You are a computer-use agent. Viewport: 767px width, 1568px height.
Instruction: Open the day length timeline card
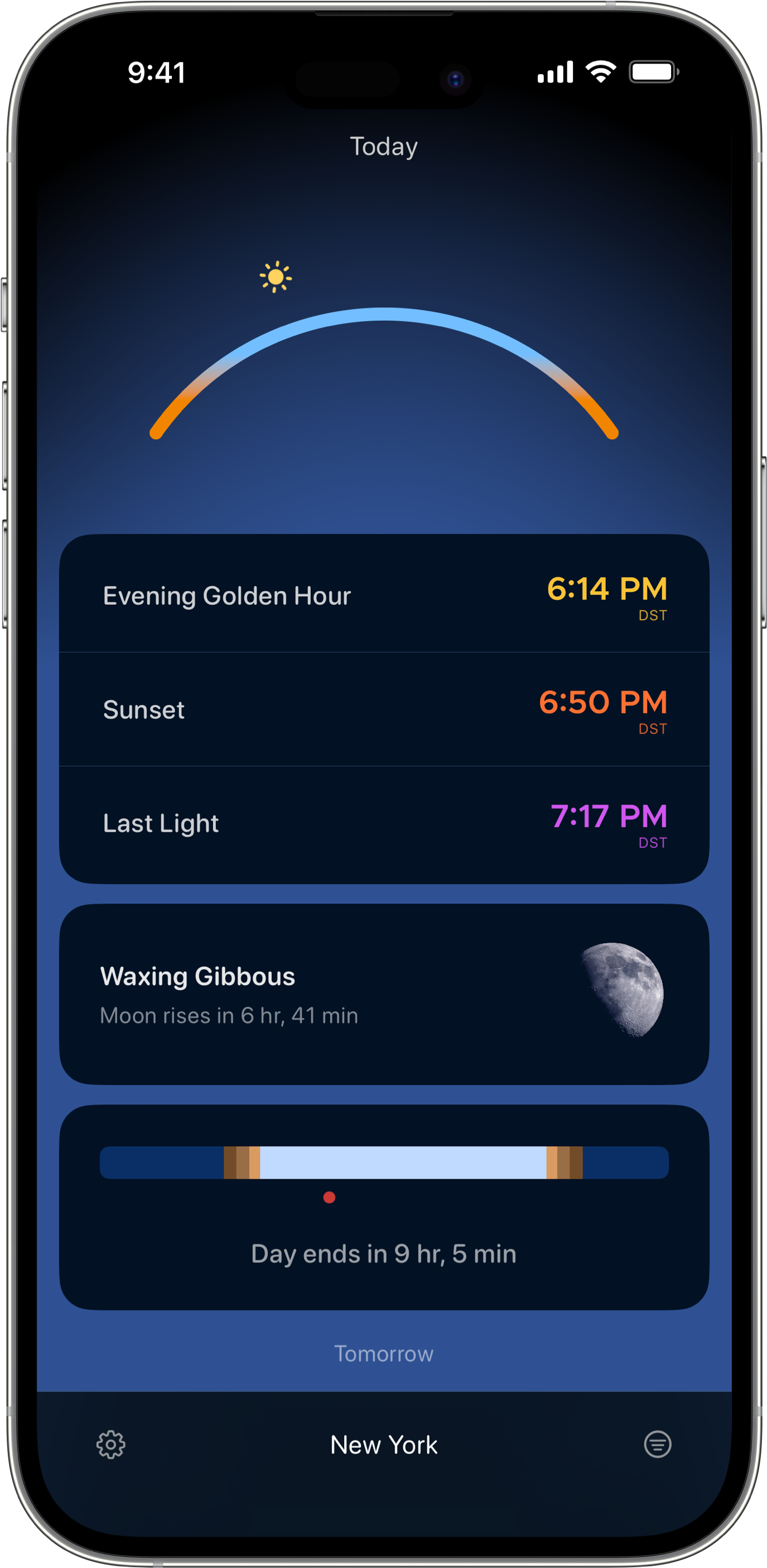click(x=384, y=1207)
